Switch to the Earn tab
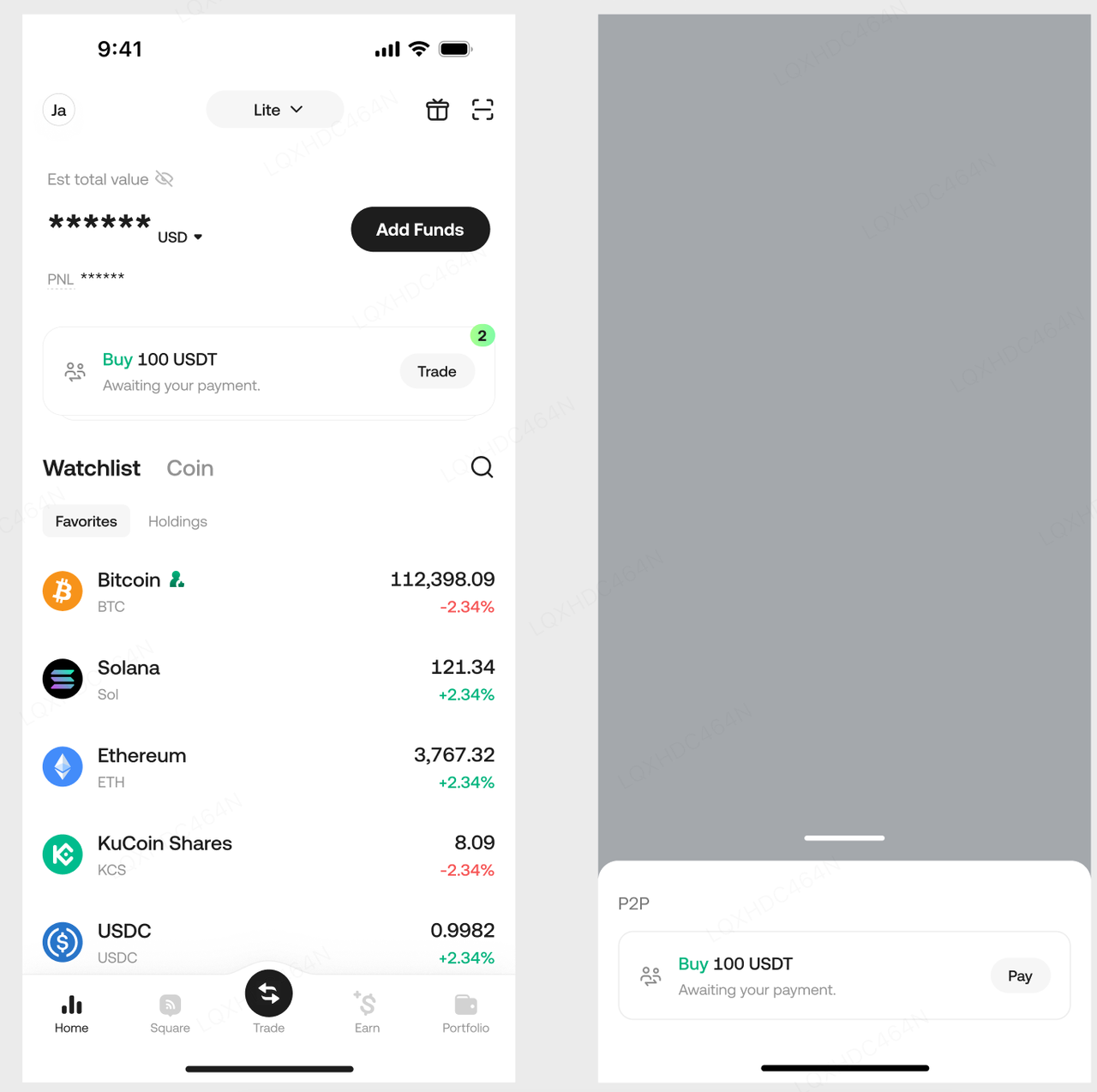Viewport: 1097px width, 1092px height. [x=367, y=1013]
